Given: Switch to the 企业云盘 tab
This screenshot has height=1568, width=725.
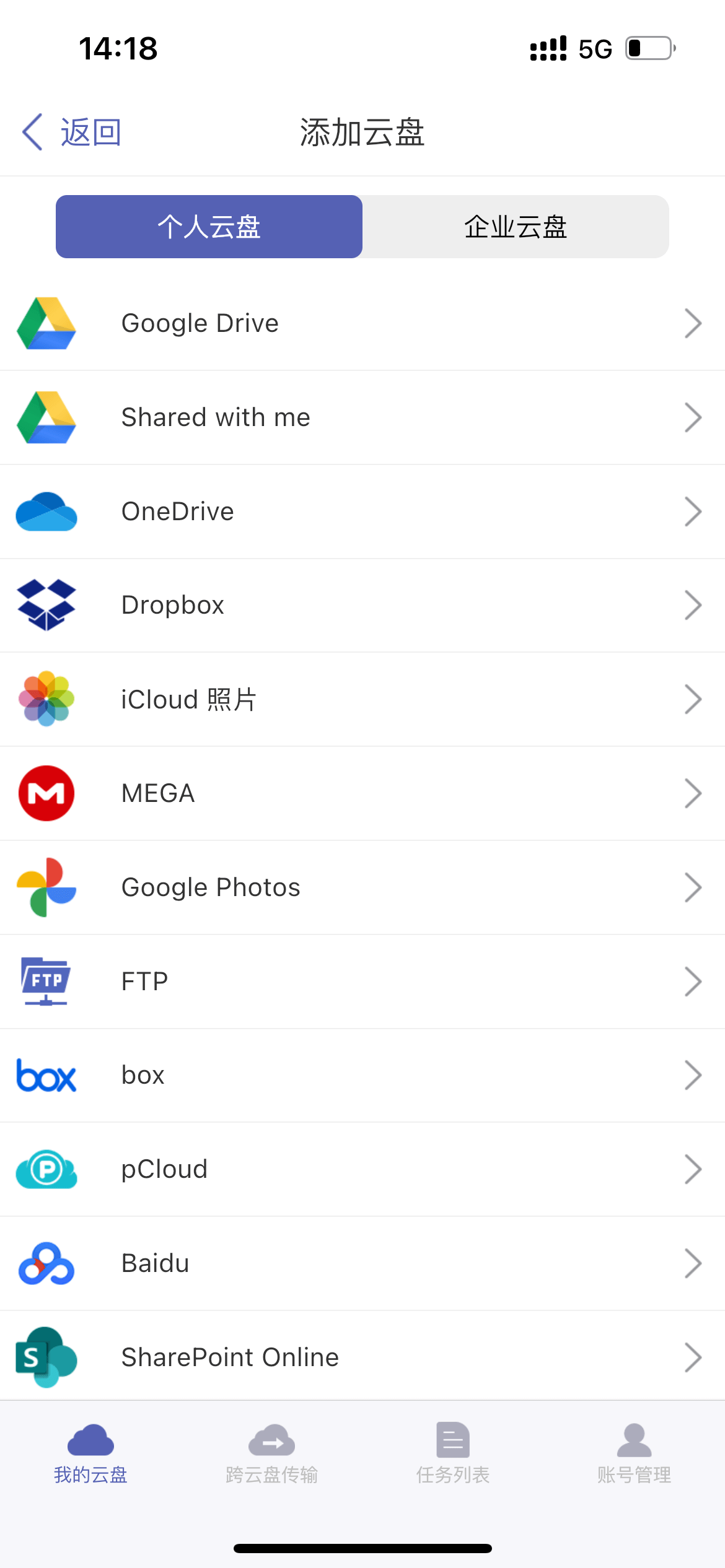Looking at the screenshot, I should pyautogui.click(x=516, y=227).
